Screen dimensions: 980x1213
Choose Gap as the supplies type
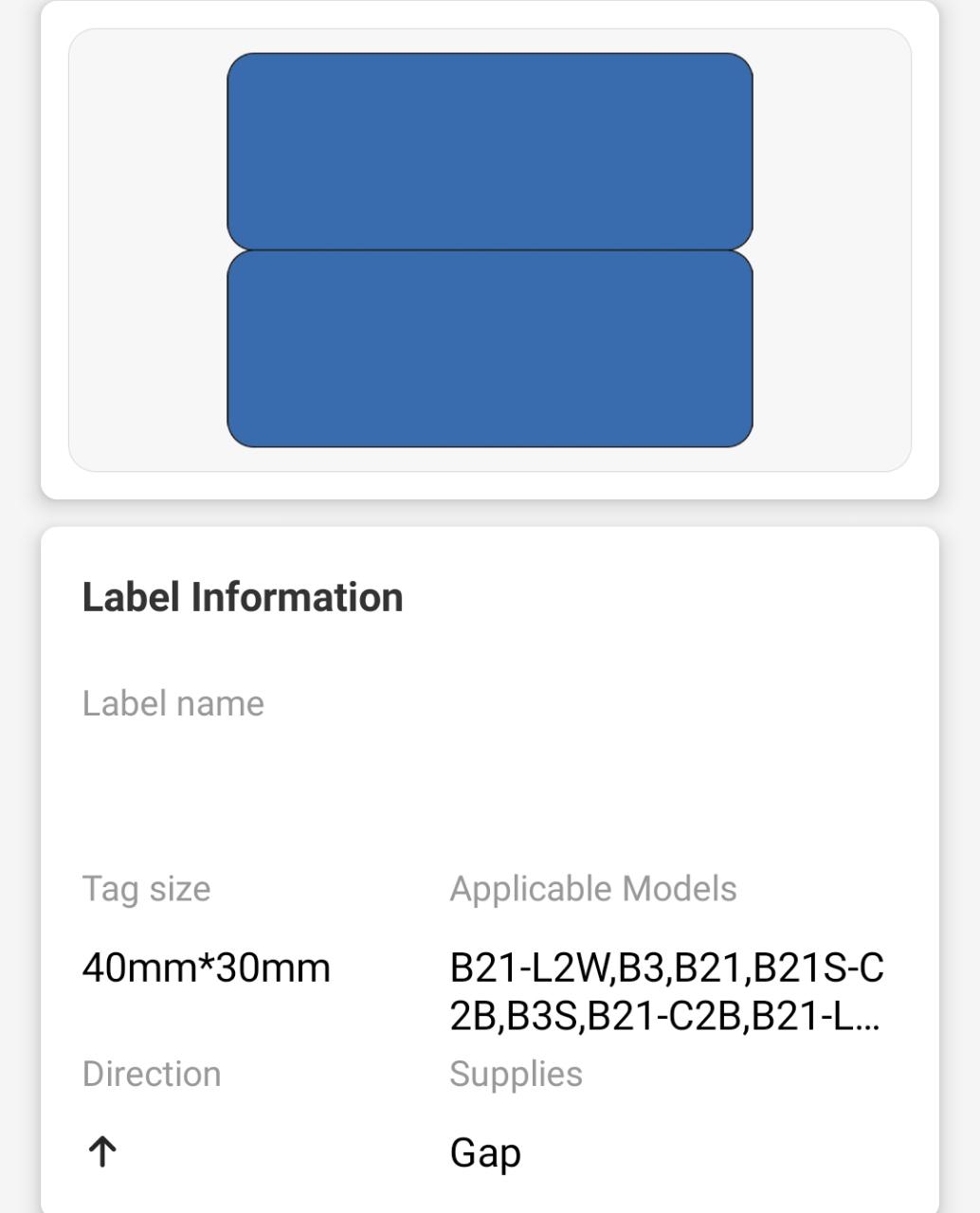point(486,1153)
